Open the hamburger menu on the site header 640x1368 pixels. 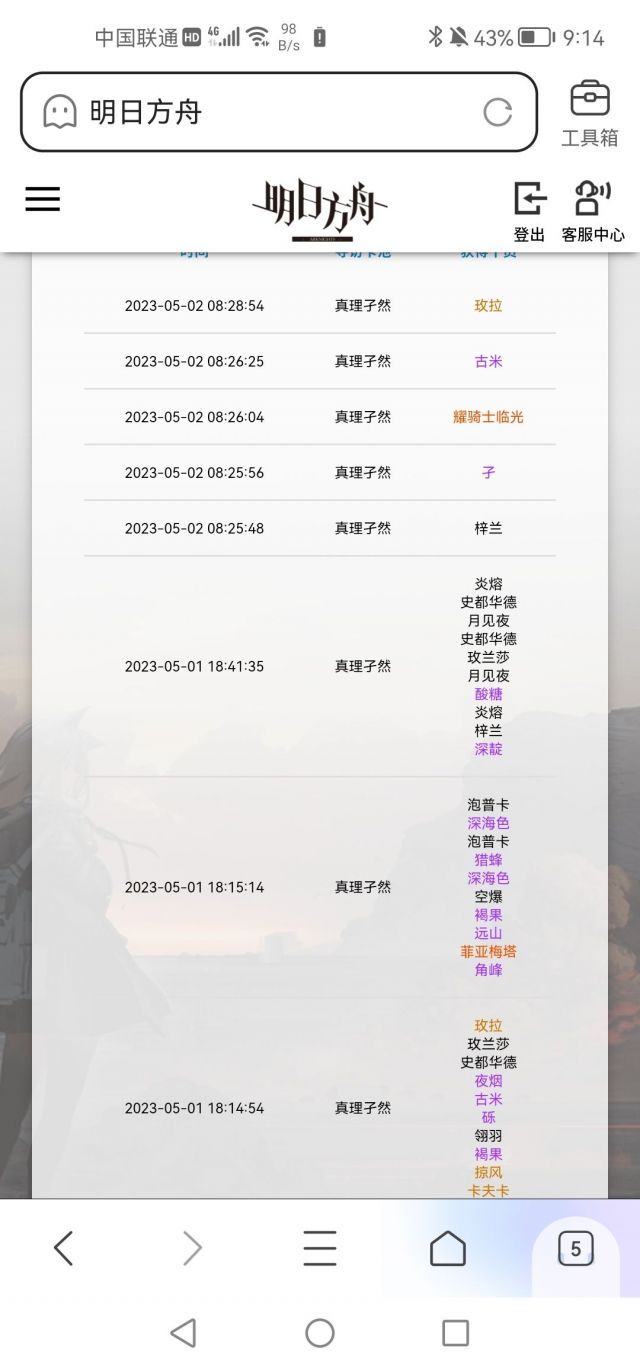[43, 199]
